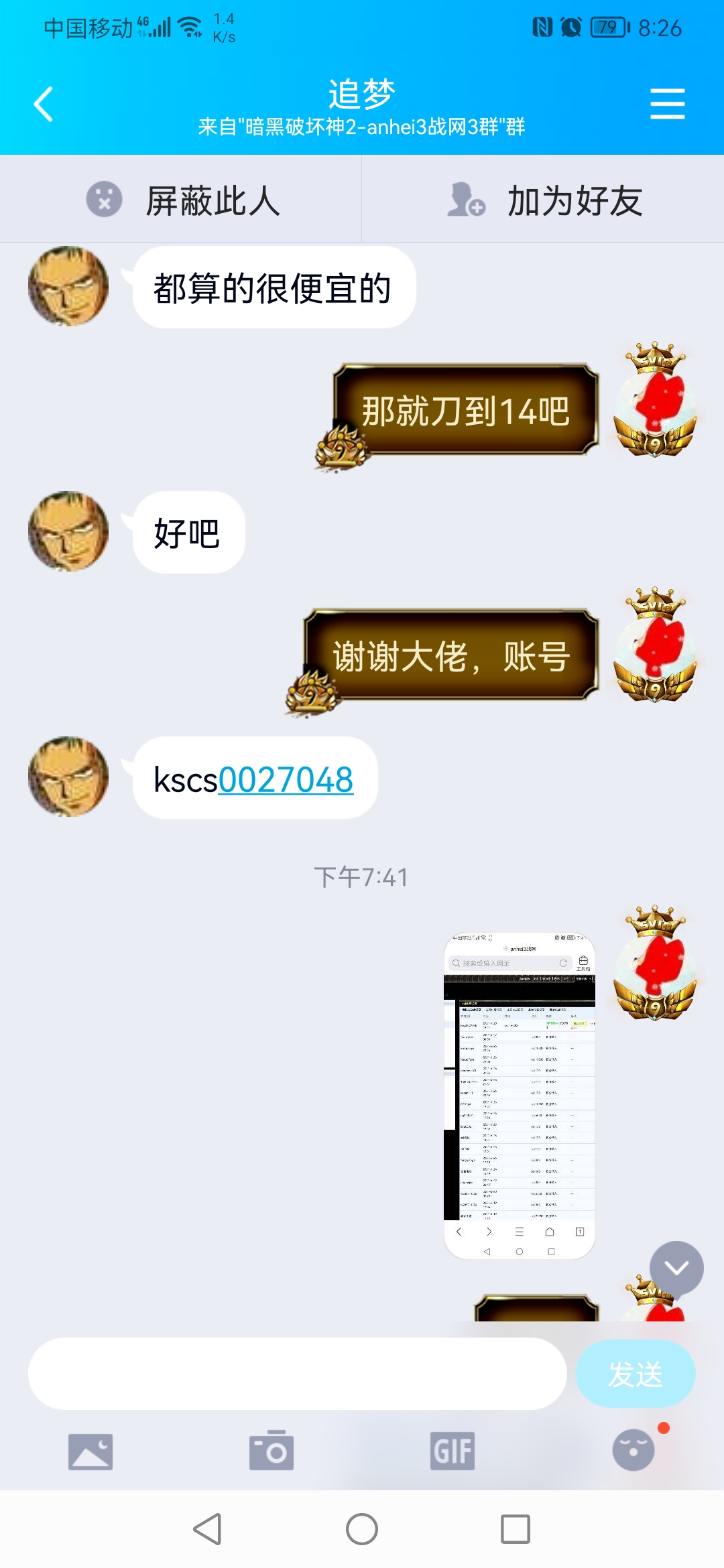724x1568 pixels.
Task: Open the photo gallery picker
Action: pos(90,1451)
